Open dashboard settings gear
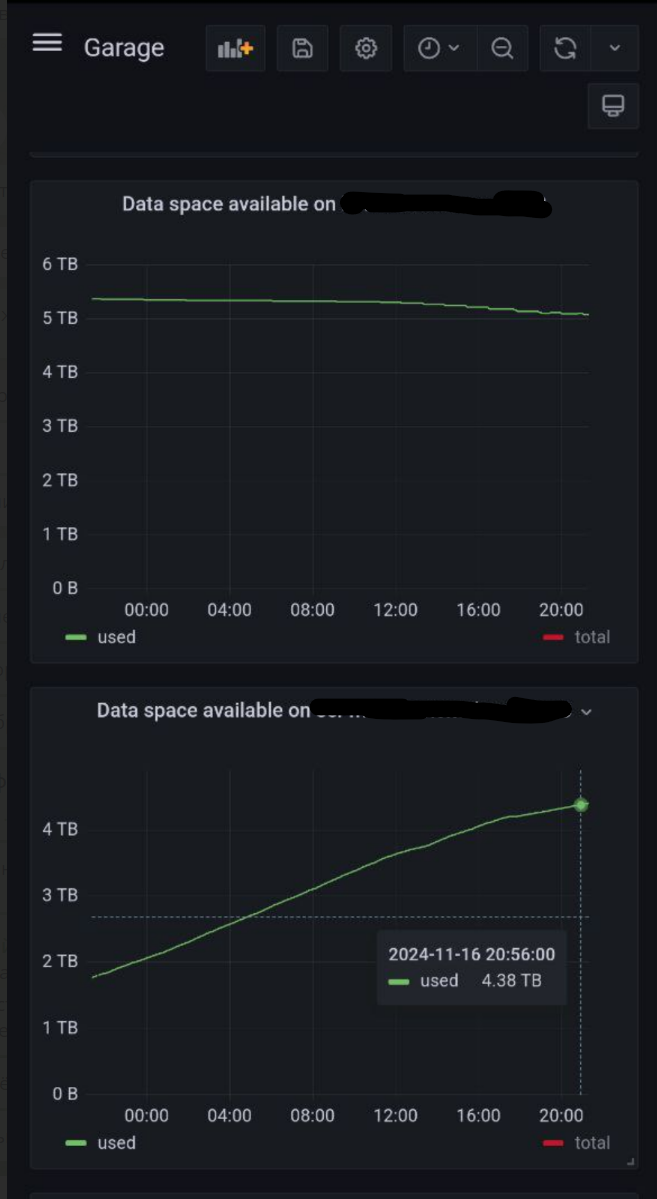The image size is (657, 1199). 366,48
